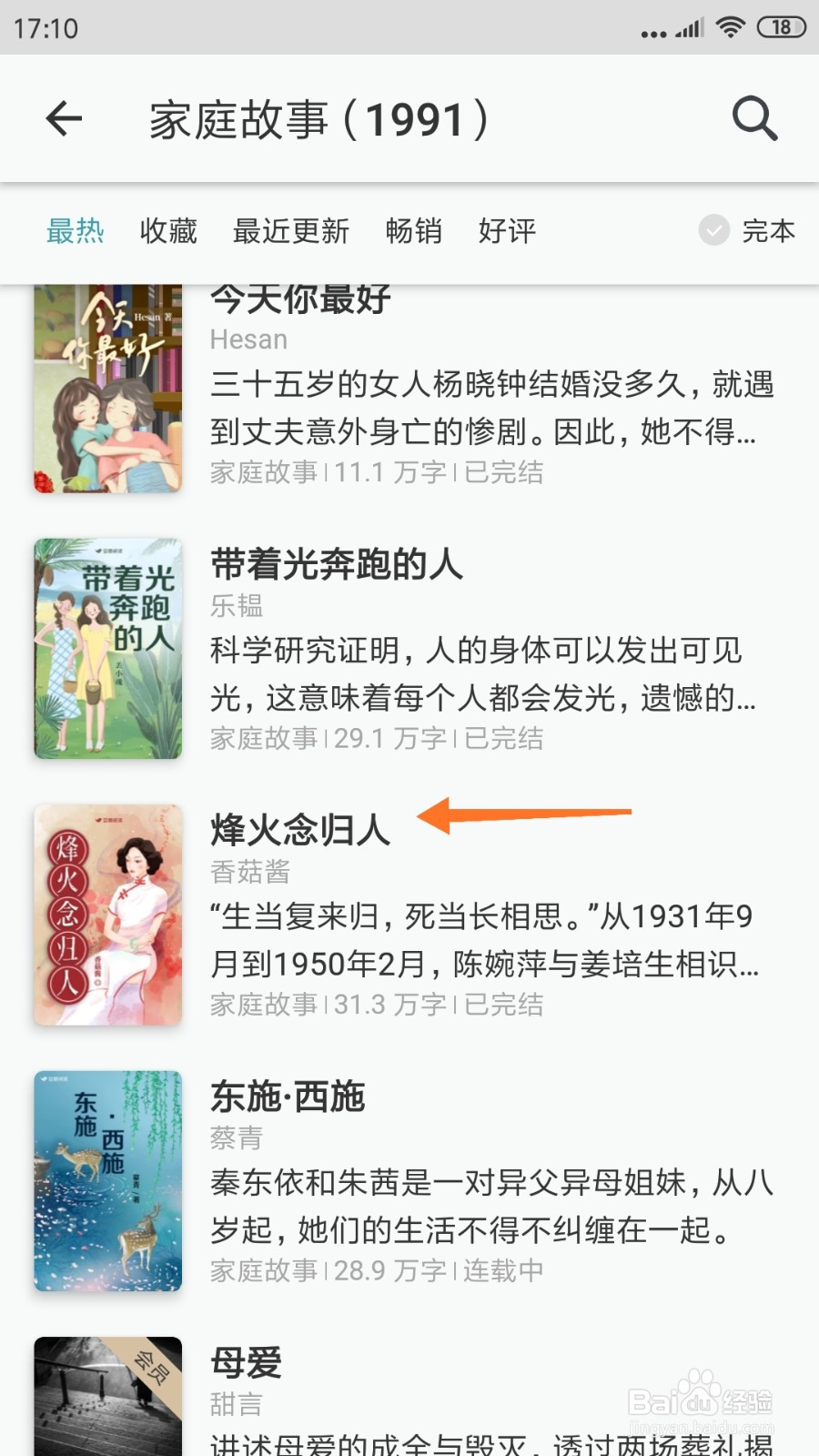Screen dimensions: 819x1456
Task: Switch to the 最热 sort tab
Action: click(x=76, y=231)
